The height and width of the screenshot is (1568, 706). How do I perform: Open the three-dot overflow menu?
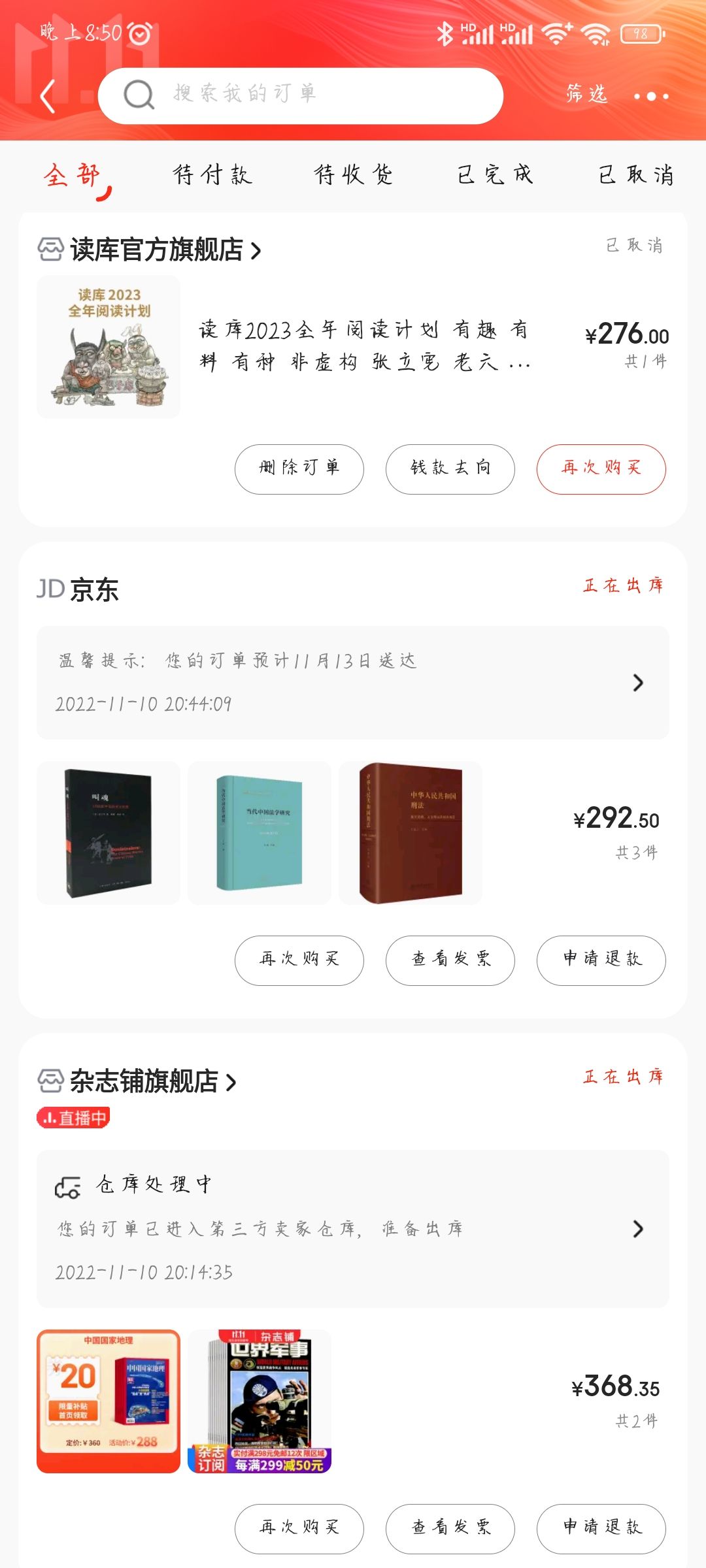click(x=651, y=96)
